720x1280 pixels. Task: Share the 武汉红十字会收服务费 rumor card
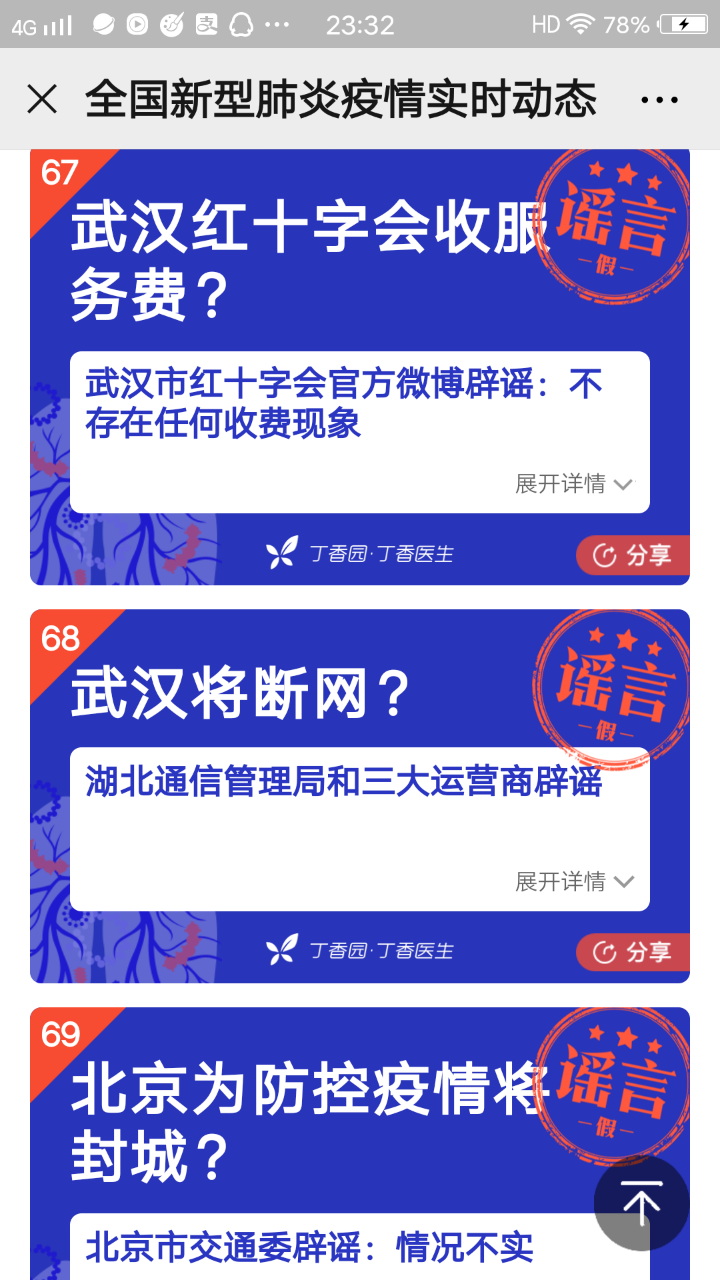tap(632, 556)
